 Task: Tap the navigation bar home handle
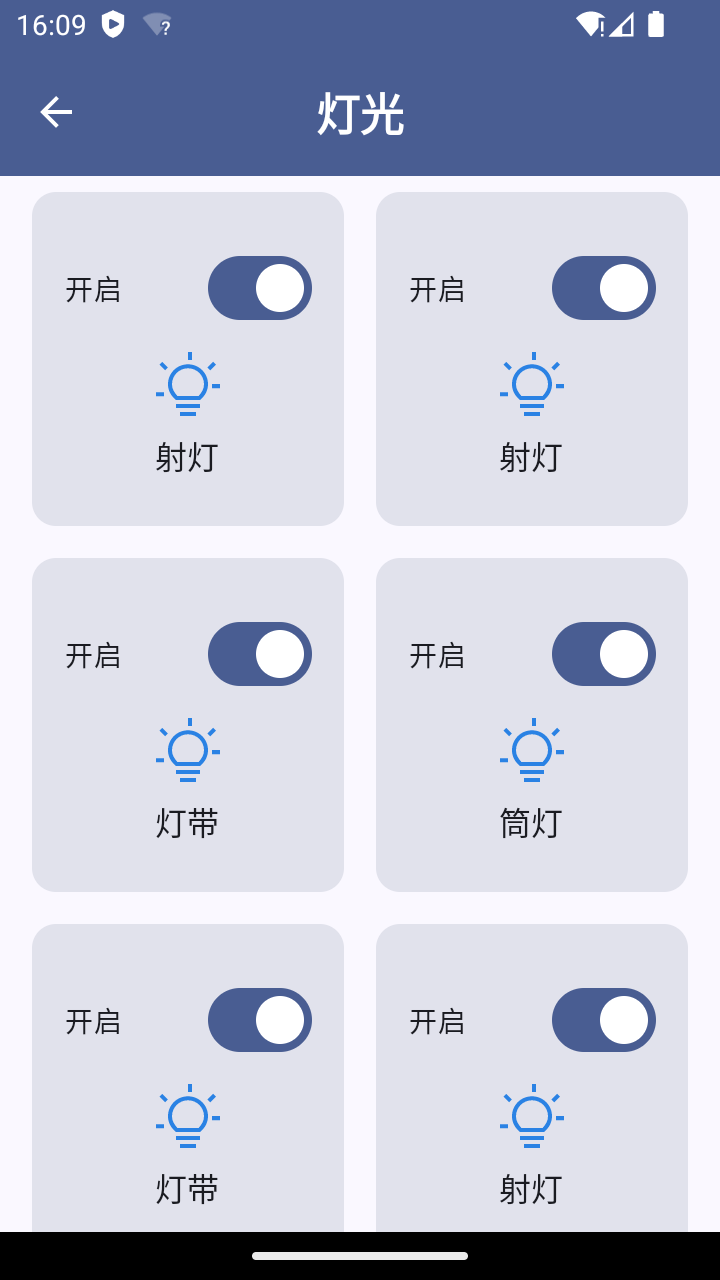pos(359,1253)
